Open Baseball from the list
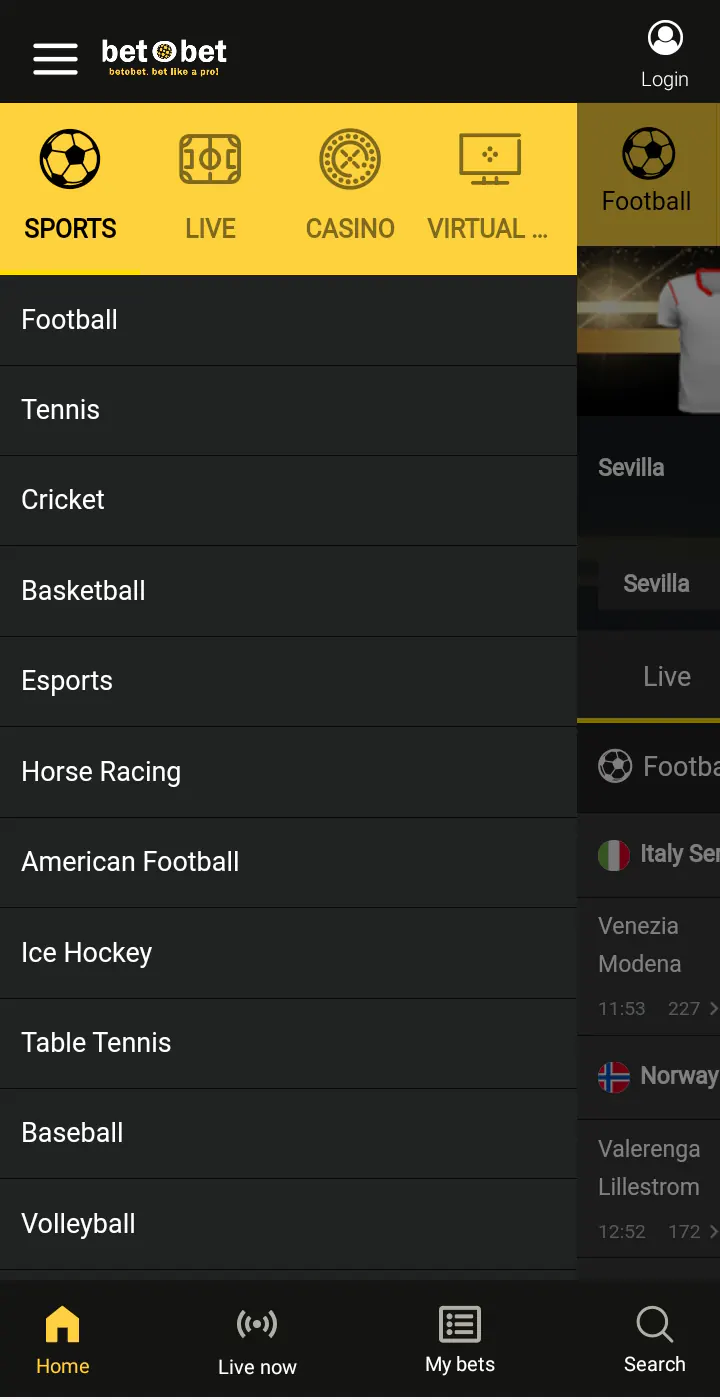Image resolution: width=720 pixels, height=1400 pixels. coord(288,1133)
